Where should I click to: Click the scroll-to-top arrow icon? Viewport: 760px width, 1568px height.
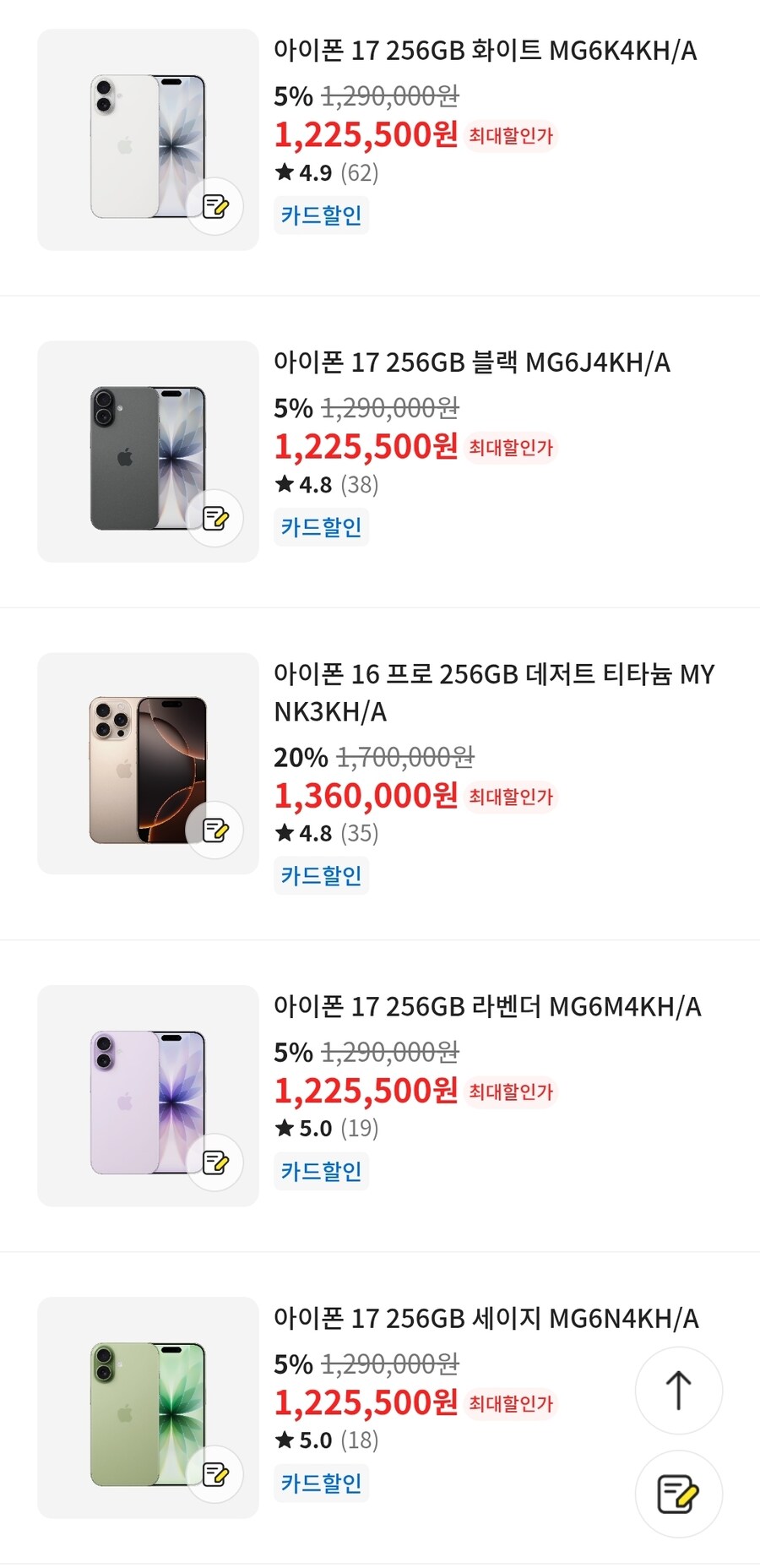point(679,1391)
